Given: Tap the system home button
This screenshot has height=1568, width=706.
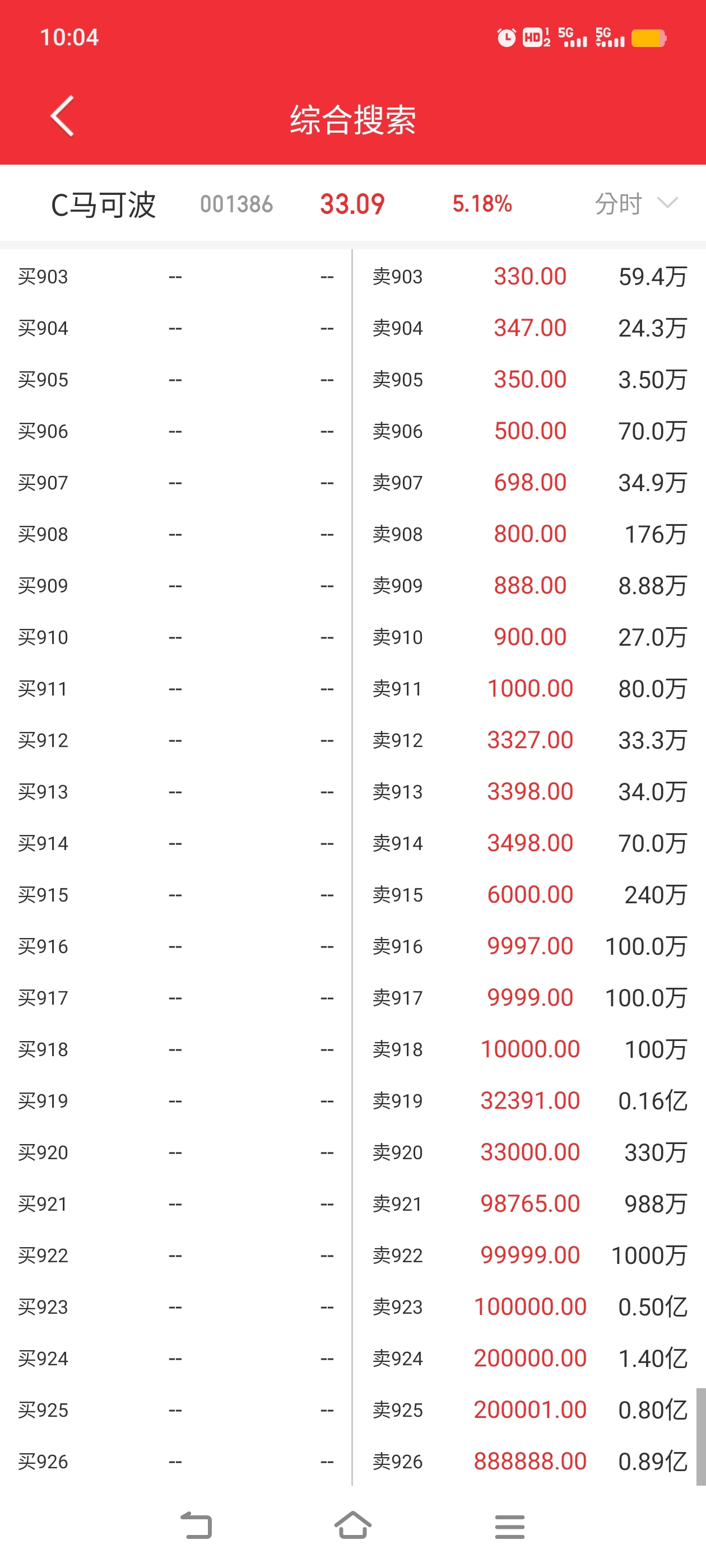Looking at the screenshot, I should 352,1525.
